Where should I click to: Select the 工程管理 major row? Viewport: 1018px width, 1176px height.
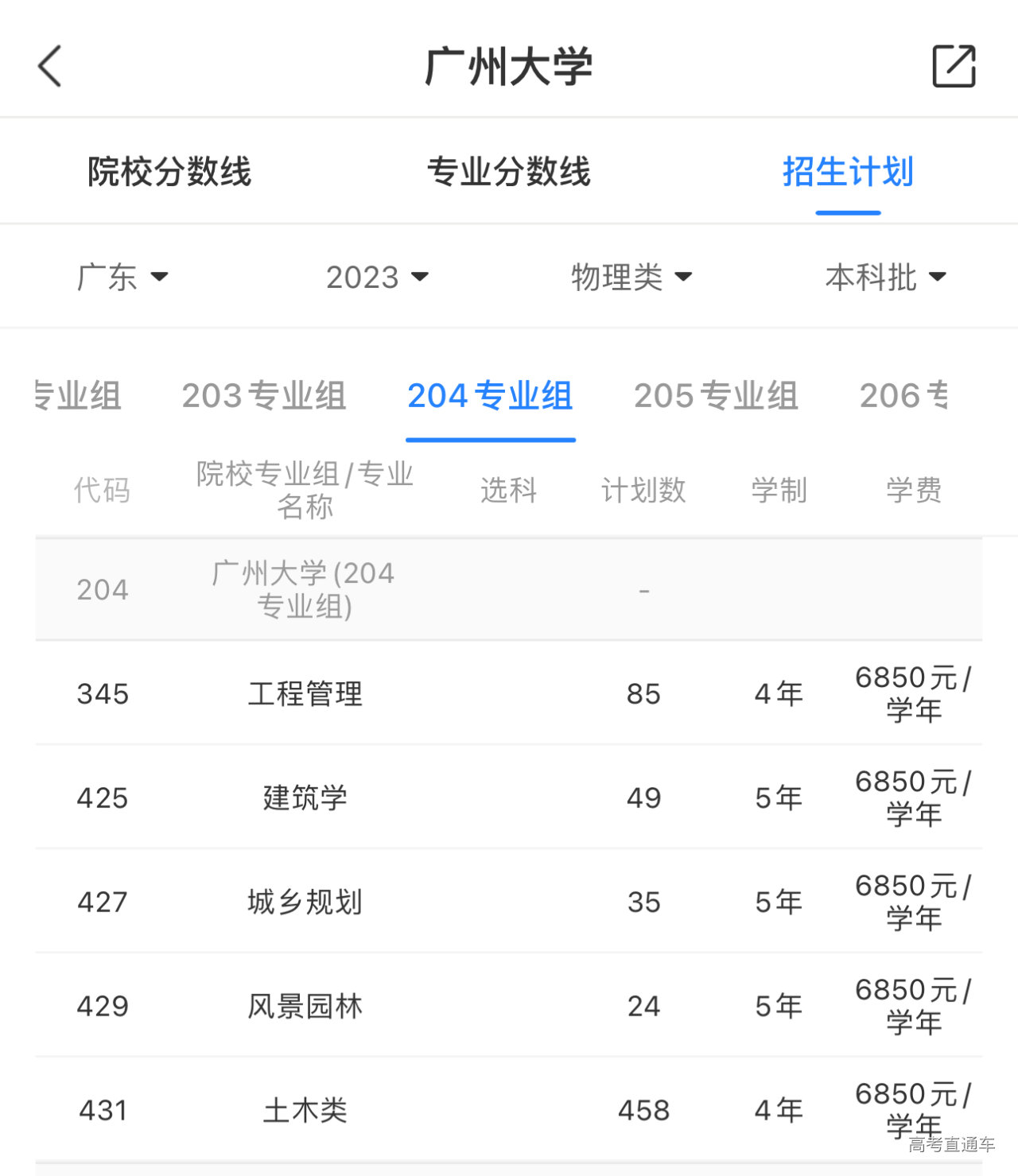(305, 693)
